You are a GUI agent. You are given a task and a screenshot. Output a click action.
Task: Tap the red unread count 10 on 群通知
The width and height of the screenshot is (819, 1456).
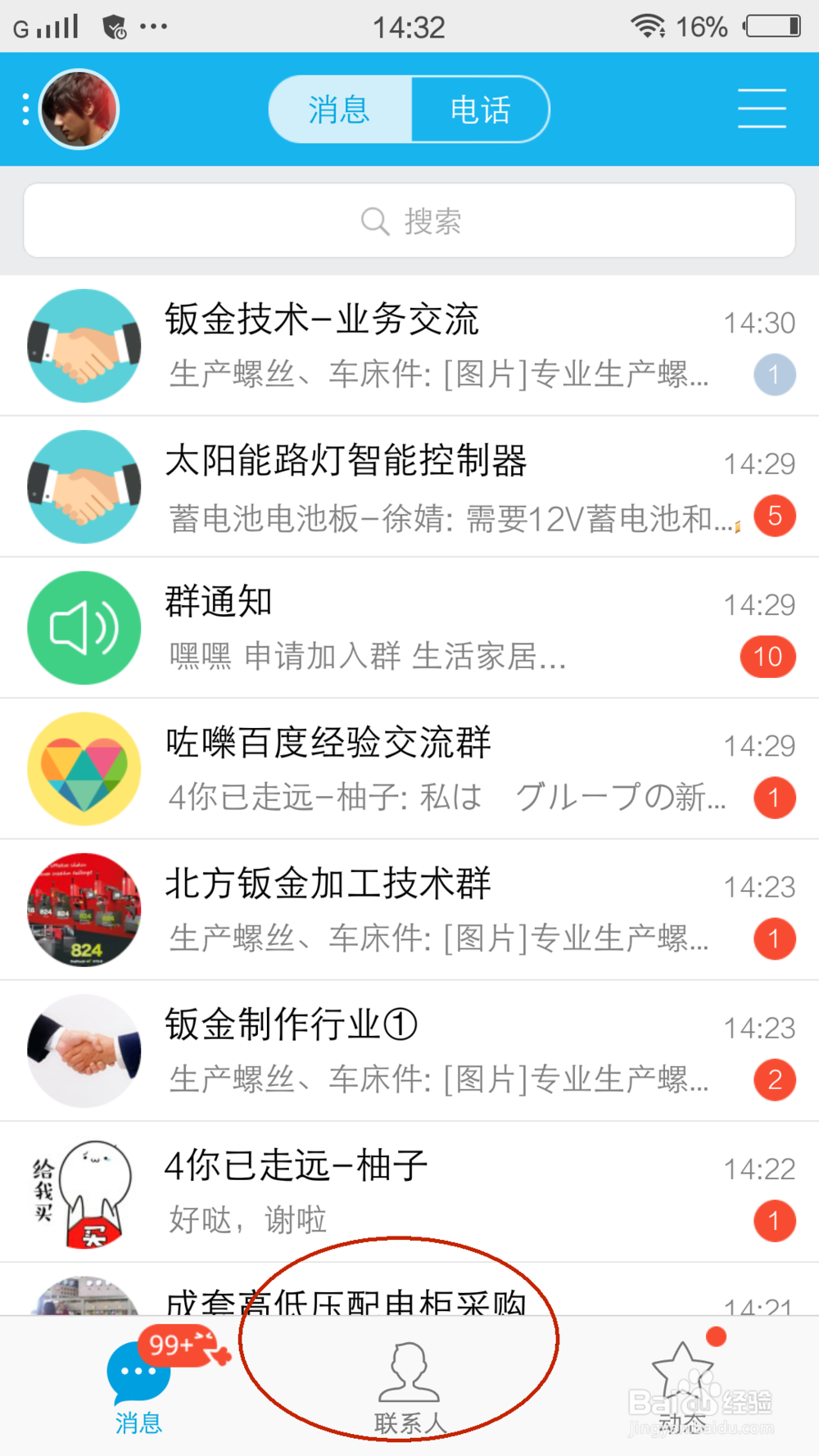[x=767, y=656]
